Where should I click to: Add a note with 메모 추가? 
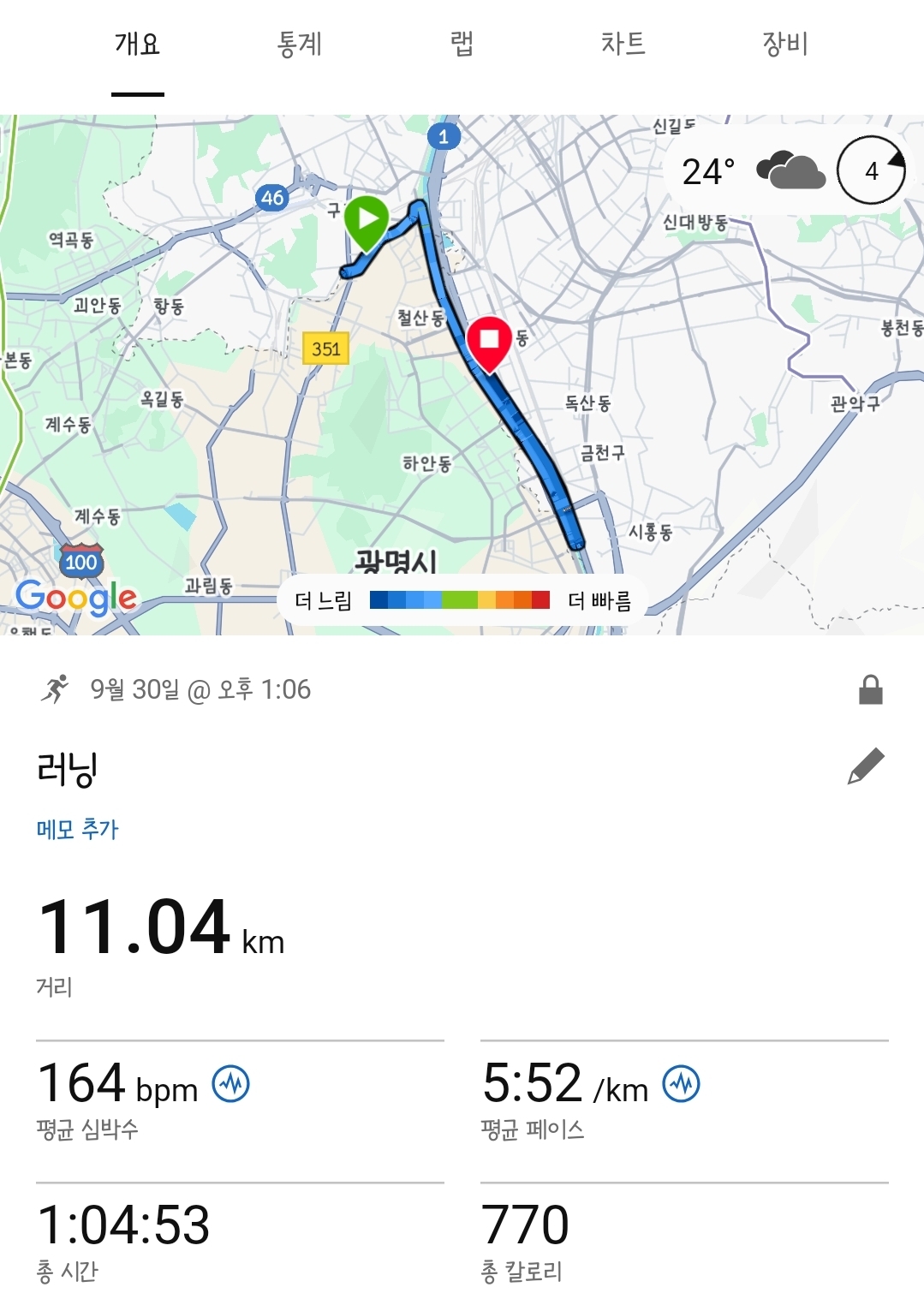[x=77, y=829]
